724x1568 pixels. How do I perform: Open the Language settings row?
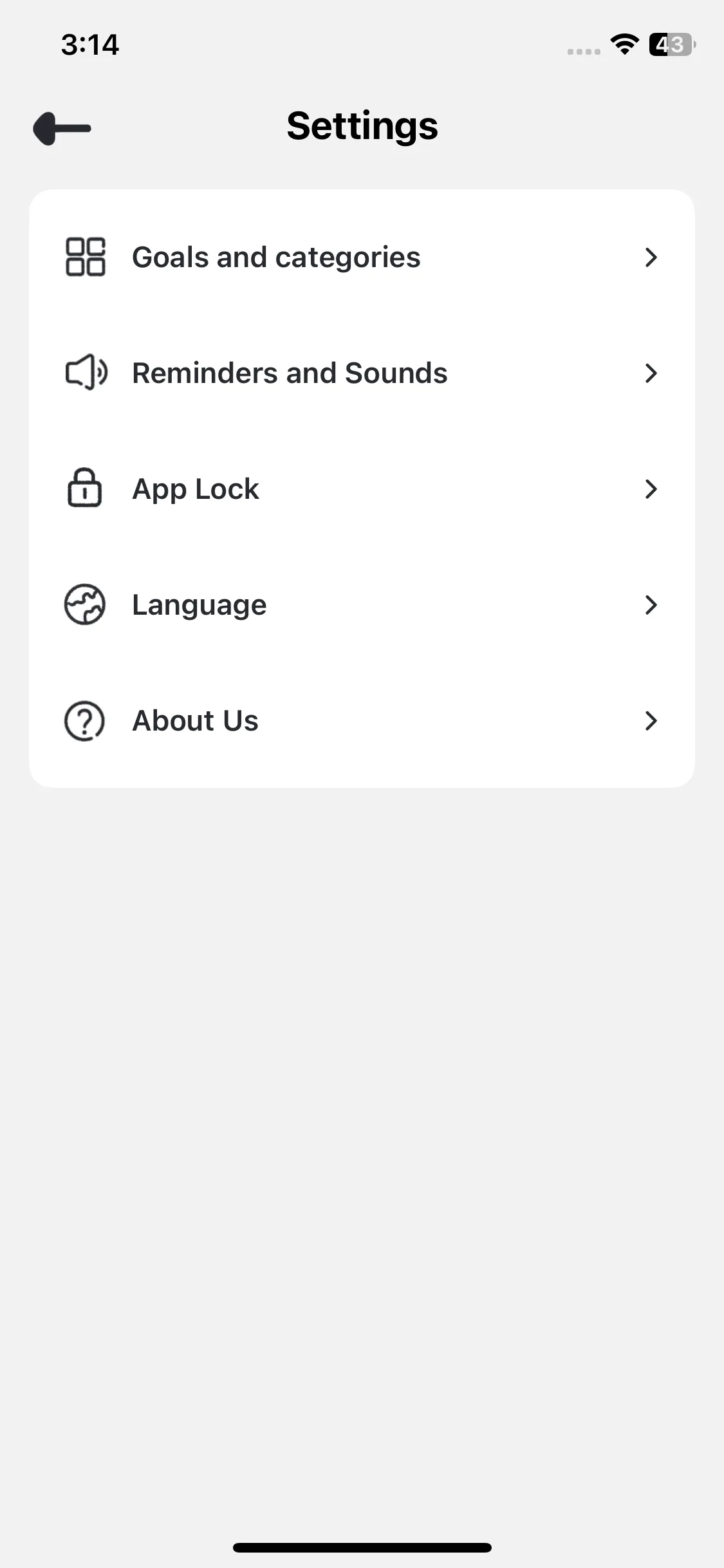pyautogui.click(x=361, y=605)
